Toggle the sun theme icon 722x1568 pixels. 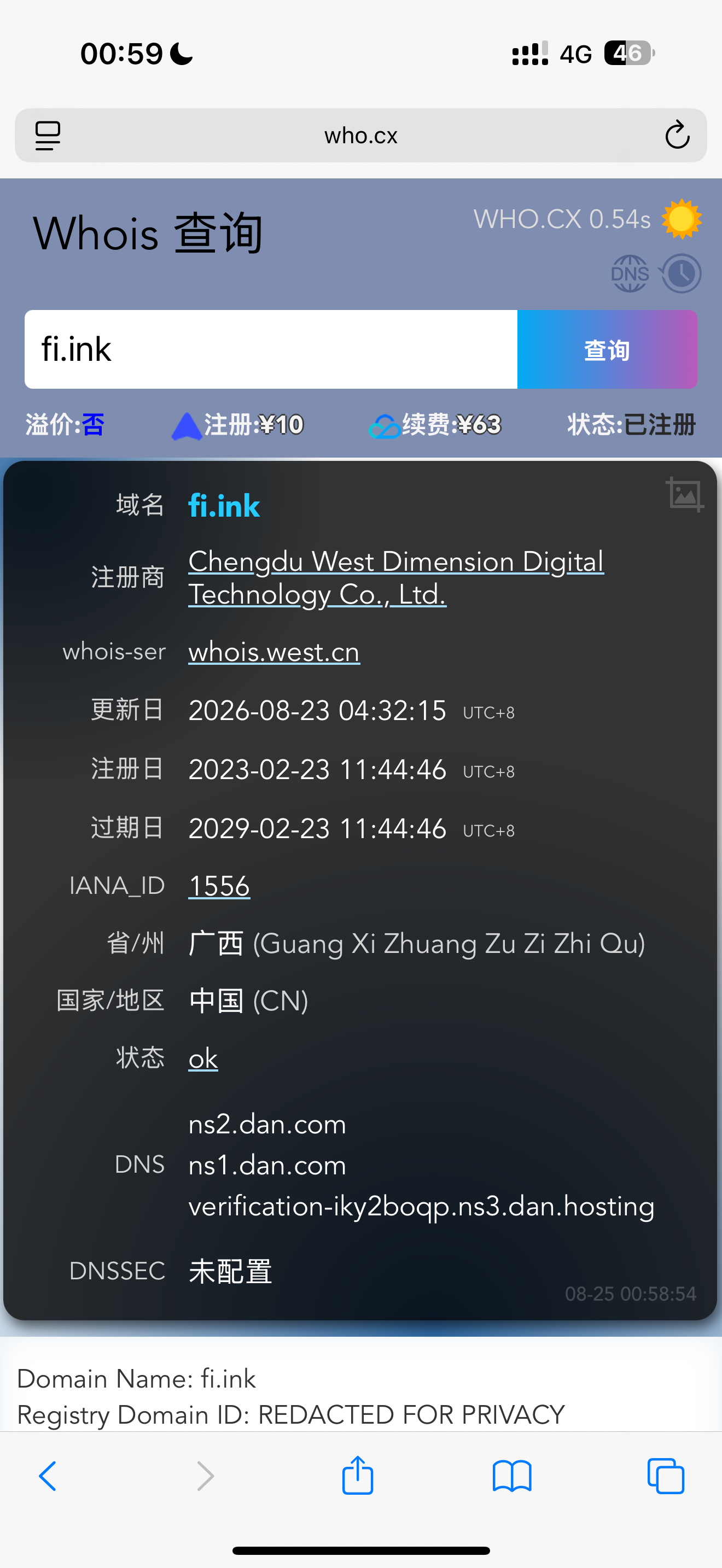tap(681, 219)
